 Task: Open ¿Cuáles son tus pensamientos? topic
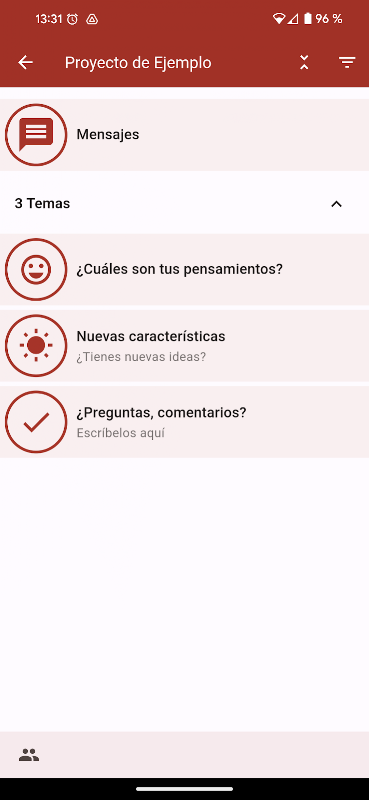click(184, 269)
